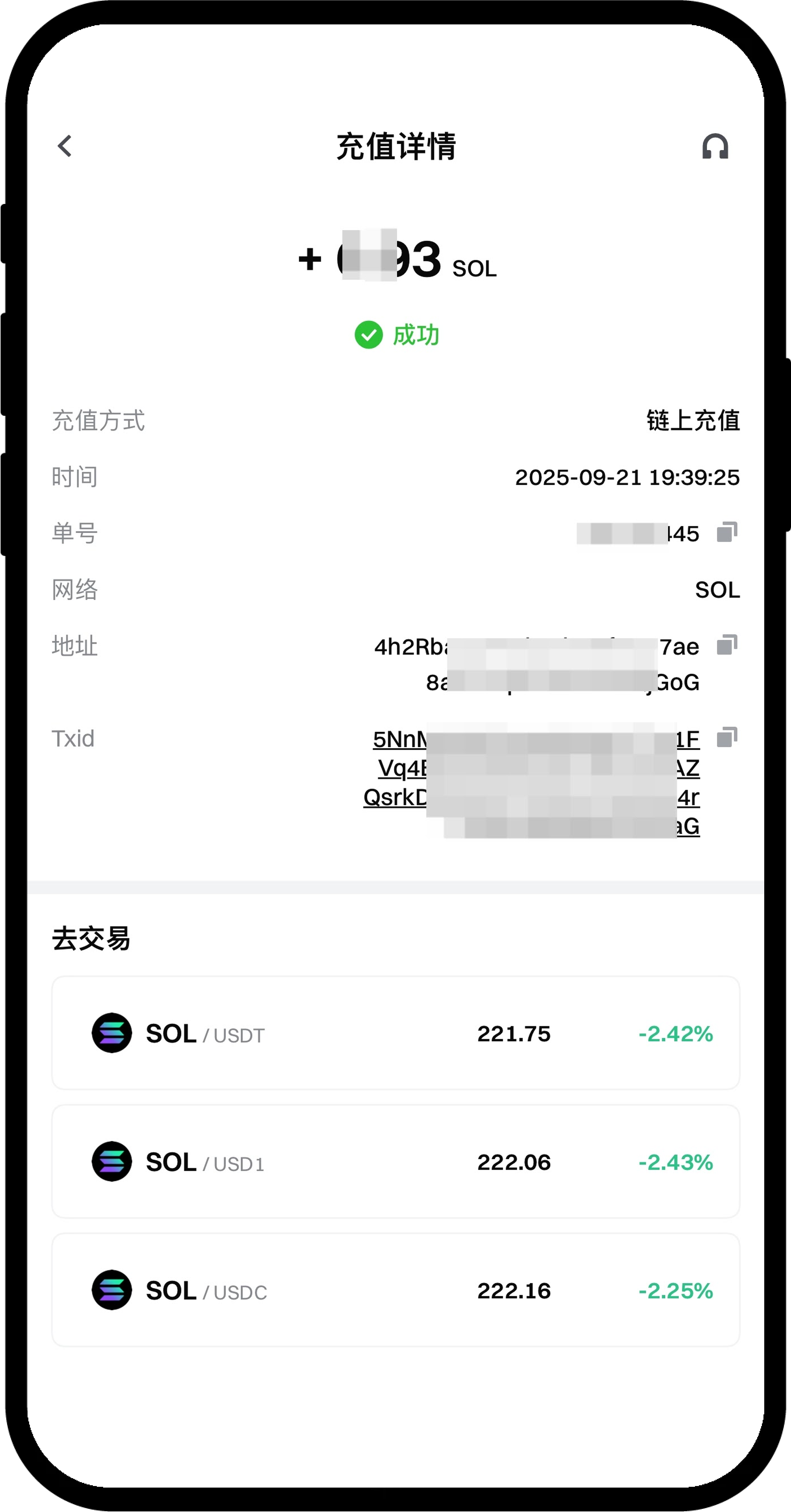This screenshot has height=1512, width=791.
Task: Copy the Txid
Action: click(x=726, y=737)
